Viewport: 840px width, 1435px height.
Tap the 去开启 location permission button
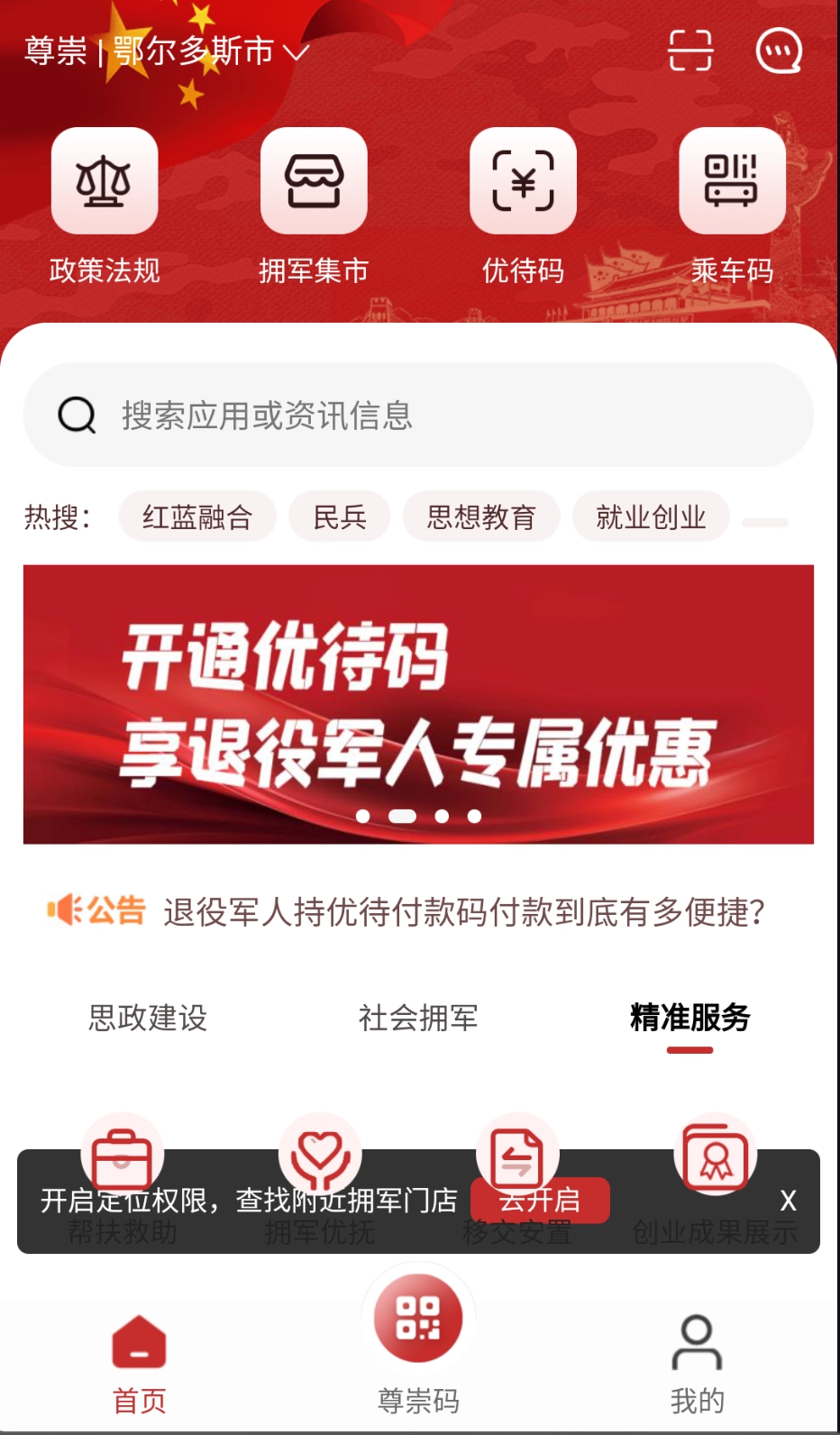click(x=540, y=1200)
